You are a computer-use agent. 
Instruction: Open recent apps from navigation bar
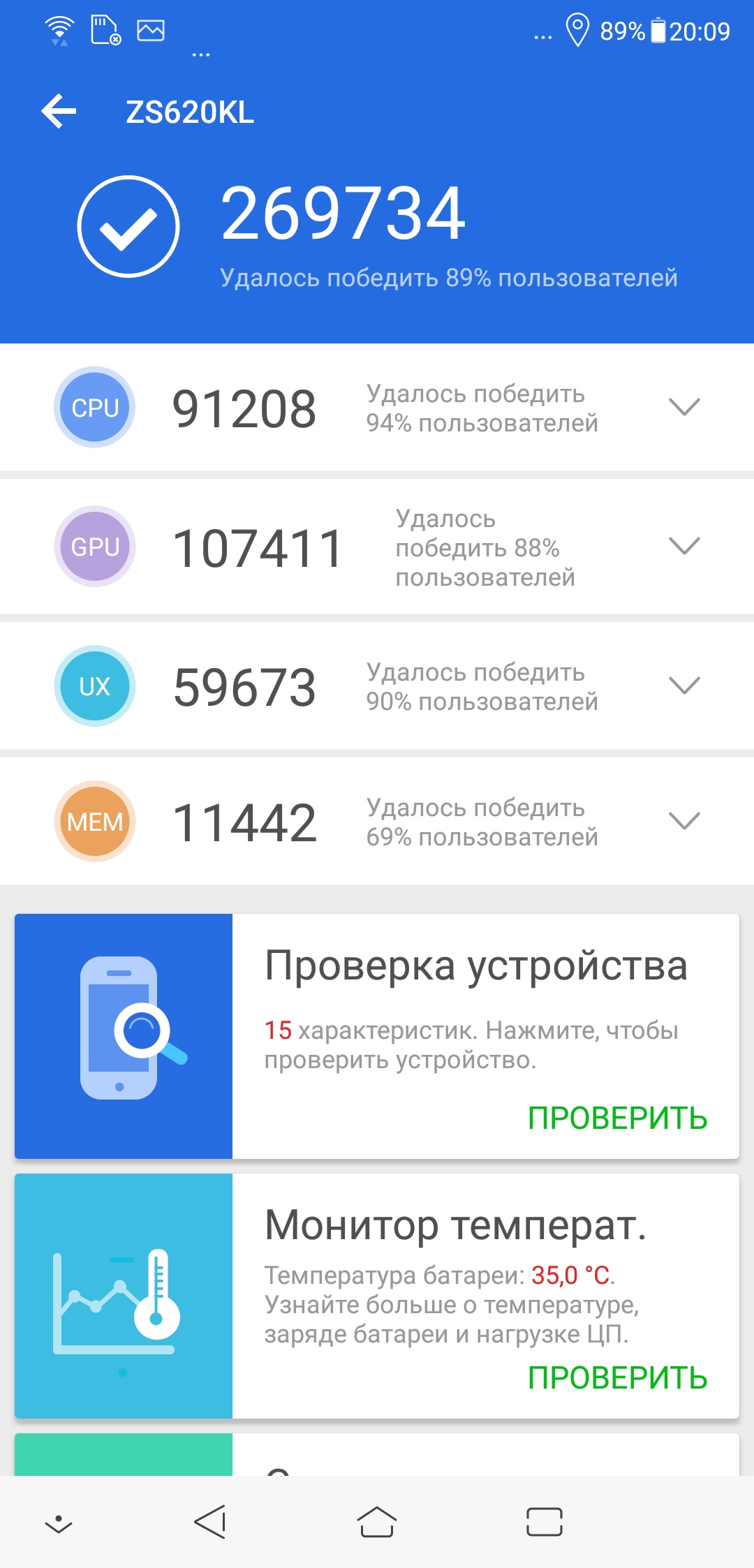click(545, 1522)
